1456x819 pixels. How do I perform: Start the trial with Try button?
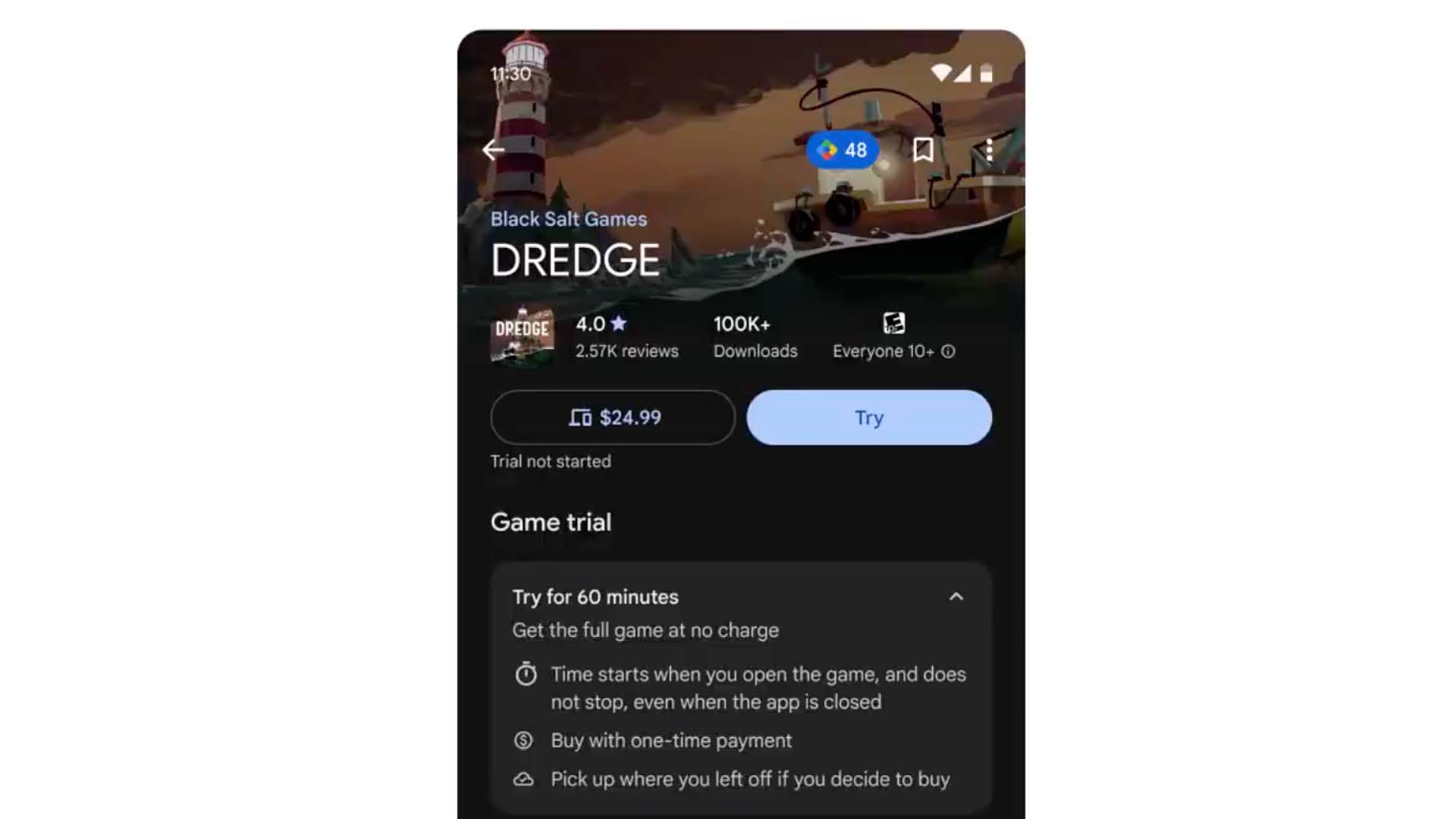tap(869, 417)
